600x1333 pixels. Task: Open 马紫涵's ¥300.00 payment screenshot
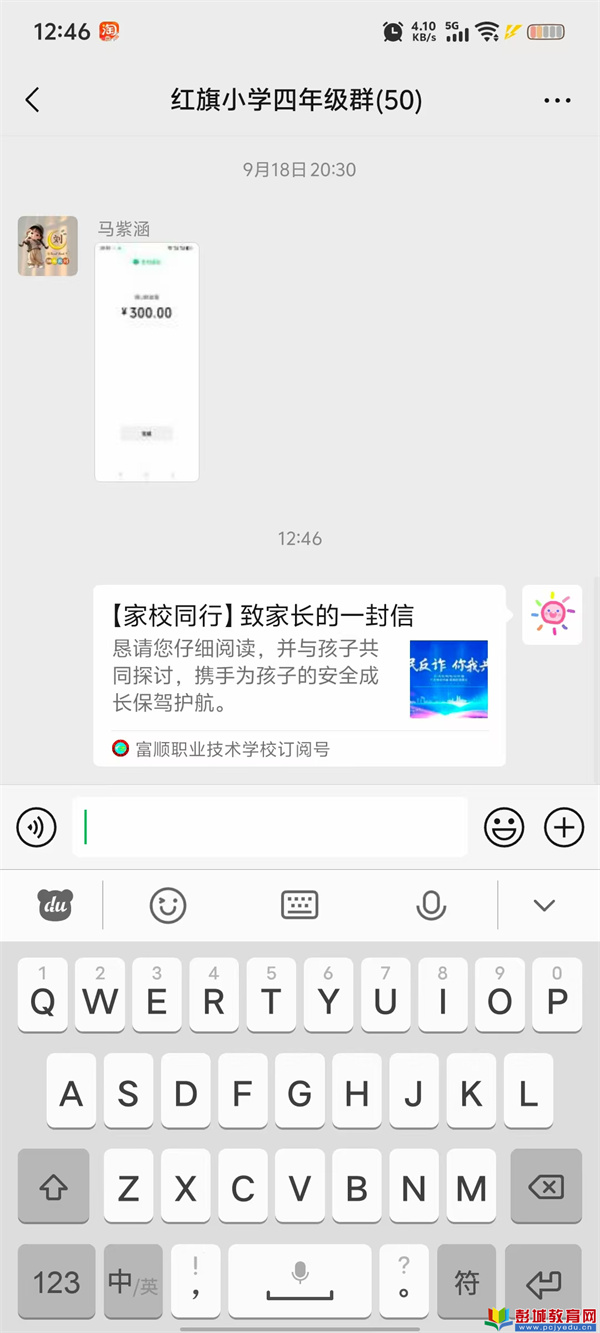147,362
